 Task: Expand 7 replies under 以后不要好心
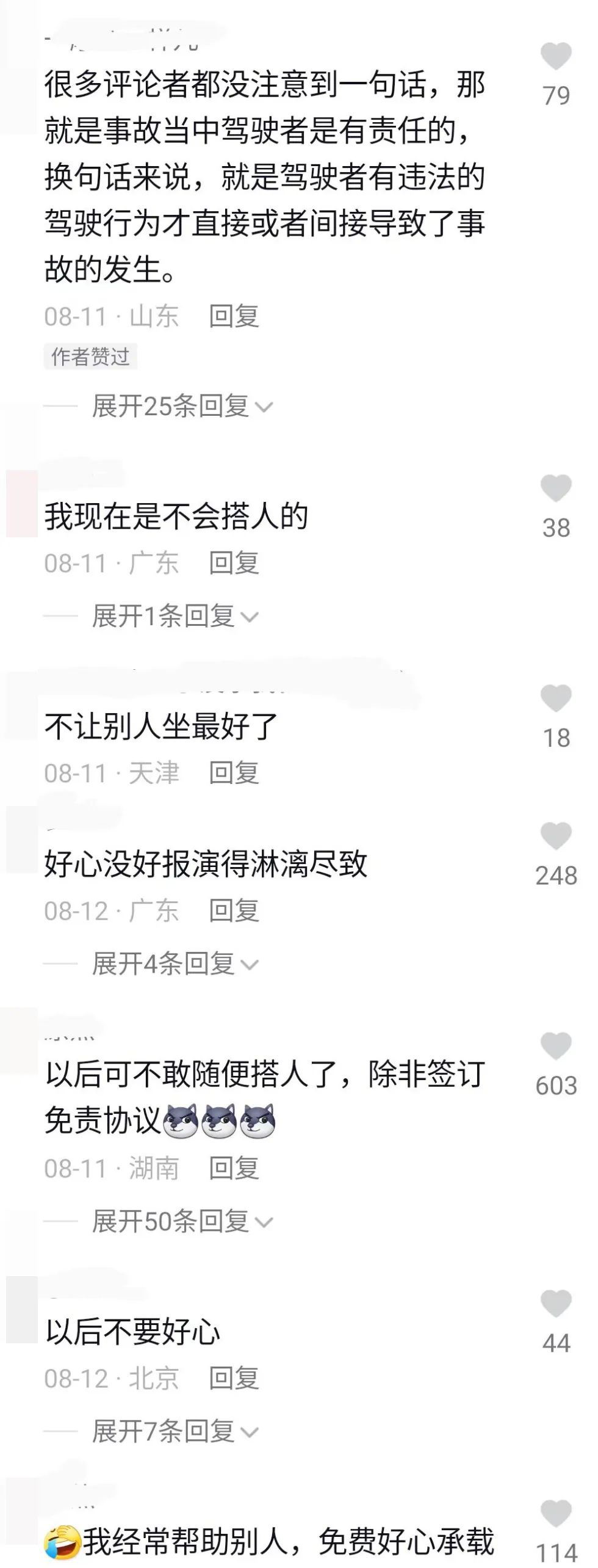[175, 1432]
